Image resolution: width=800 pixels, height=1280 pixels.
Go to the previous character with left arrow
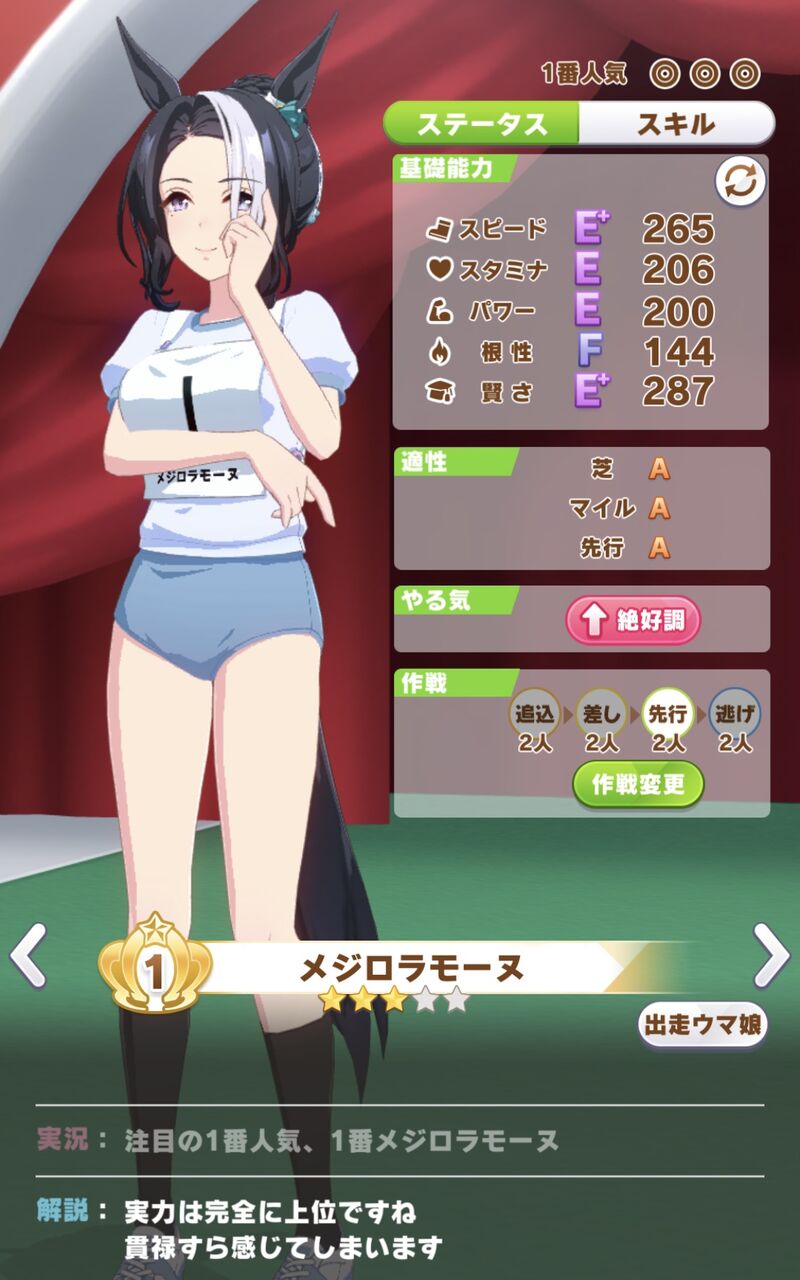tap(28, 956)
